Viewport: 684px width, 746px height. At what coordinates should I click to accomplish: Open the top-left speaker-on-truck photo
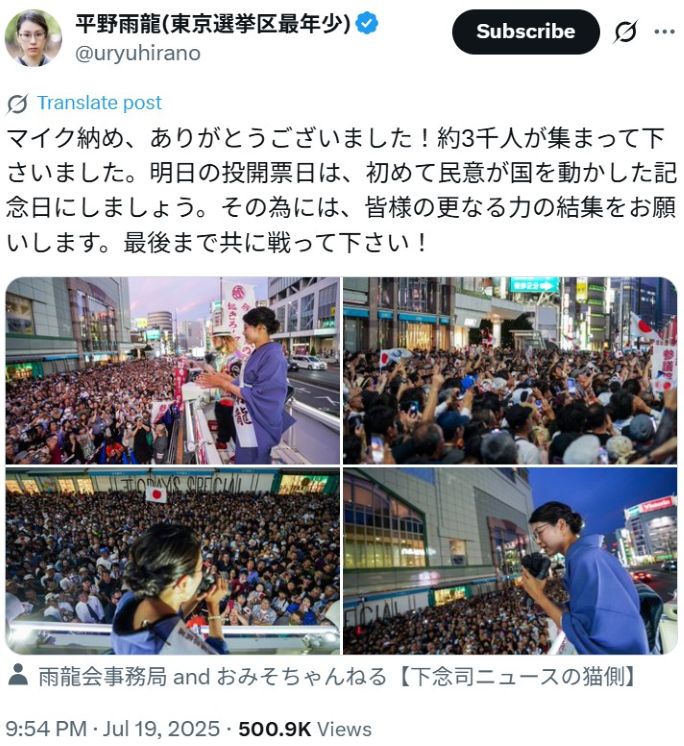[x=172, y=370]
